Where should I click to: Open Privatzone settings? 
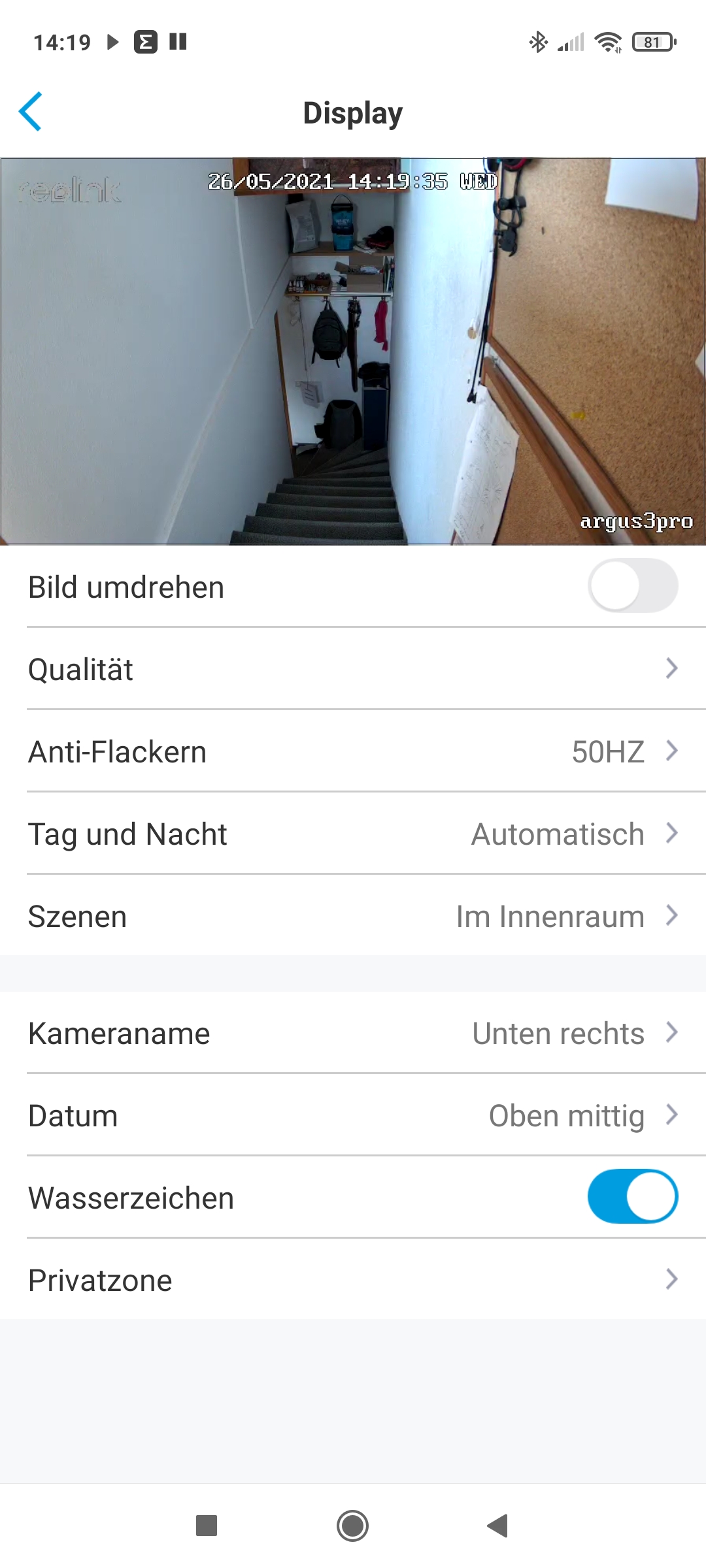[353, 1280]
